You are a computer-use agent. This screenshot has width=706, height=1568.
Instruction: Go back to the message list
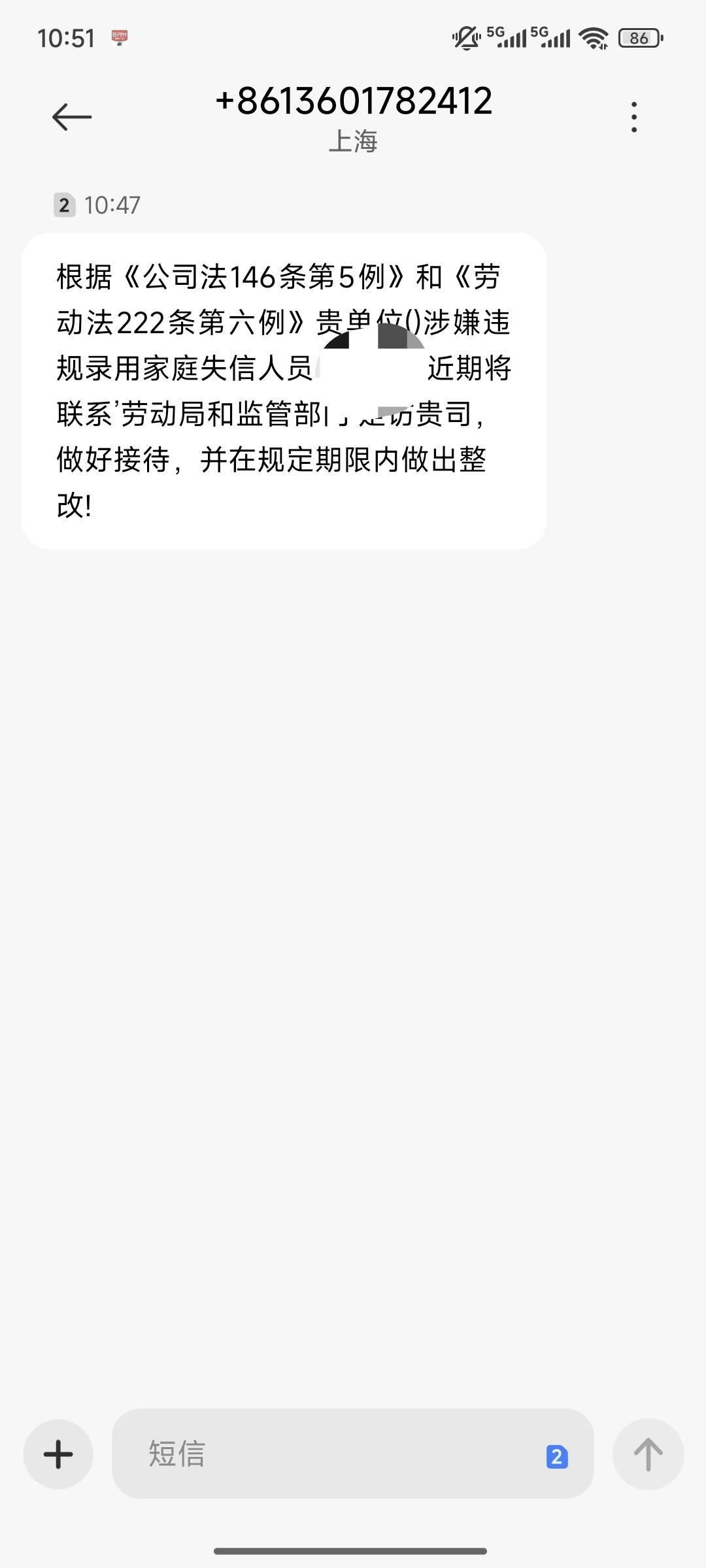[72, 118]
